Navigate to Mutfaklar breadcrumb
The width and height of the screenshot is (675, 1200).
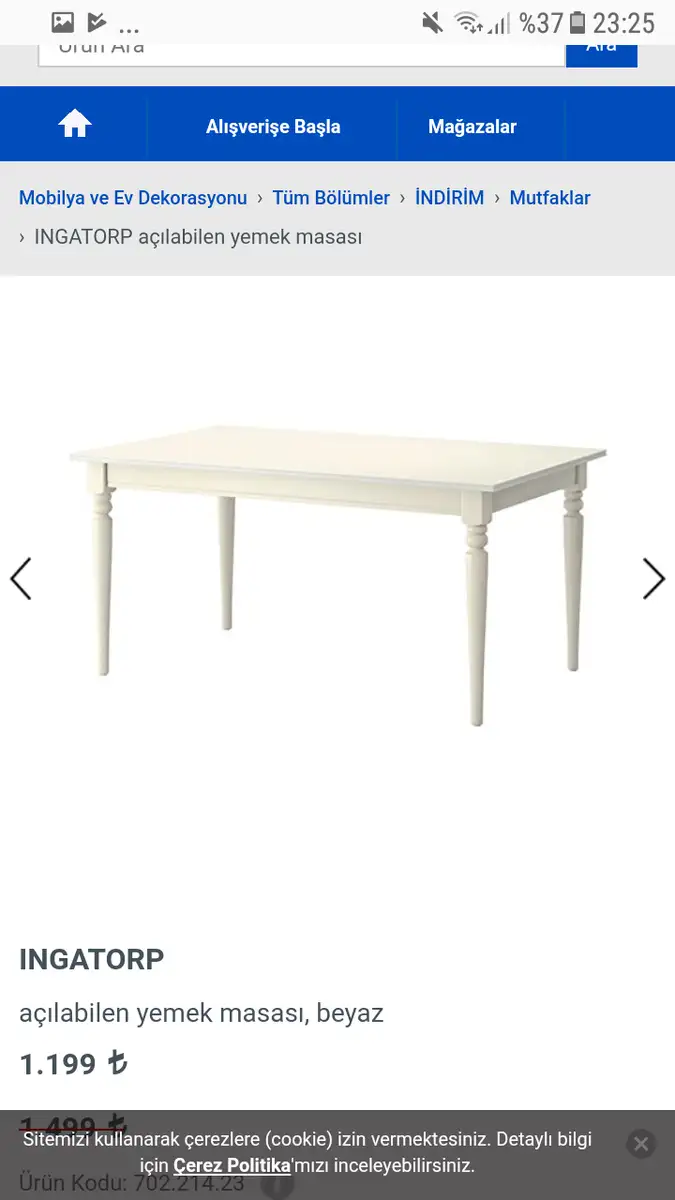[x=550, y=198]
